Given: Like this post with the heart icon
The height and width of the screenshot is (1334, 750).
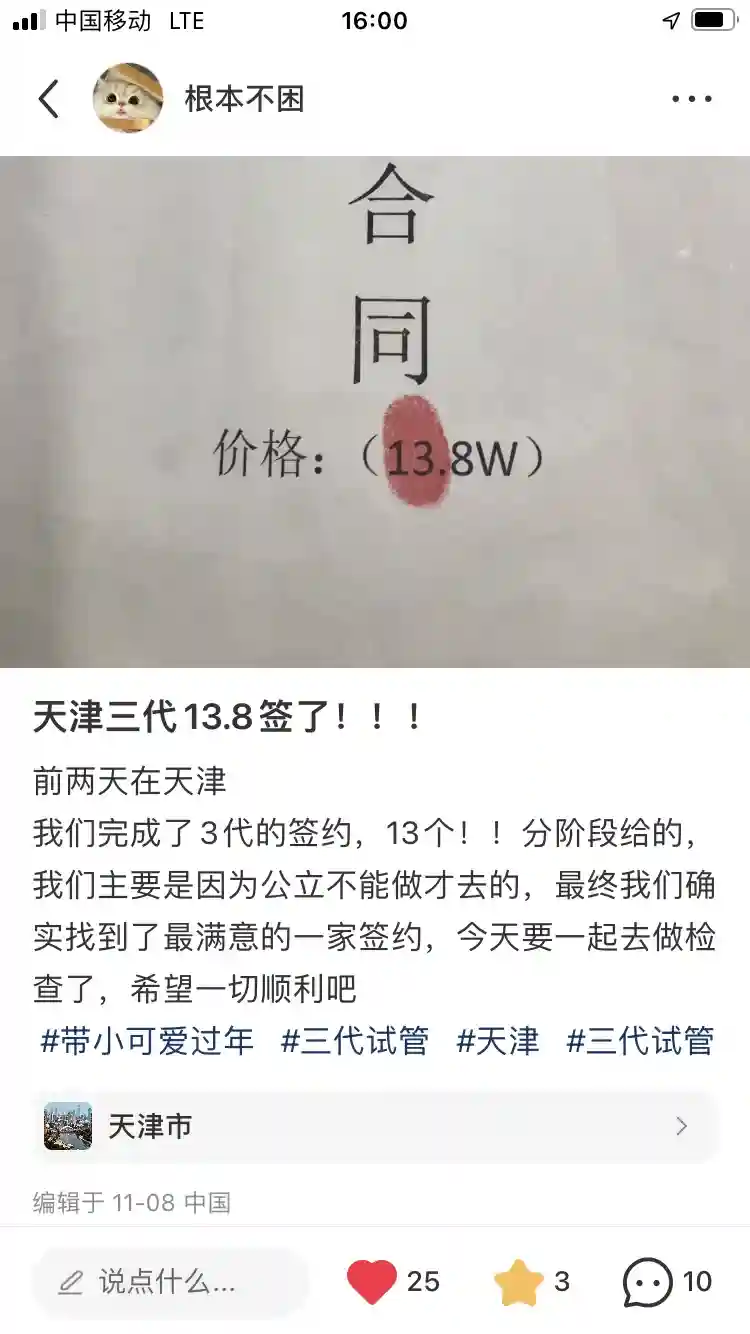Looking at the screenshot, I should (372, 1281).
